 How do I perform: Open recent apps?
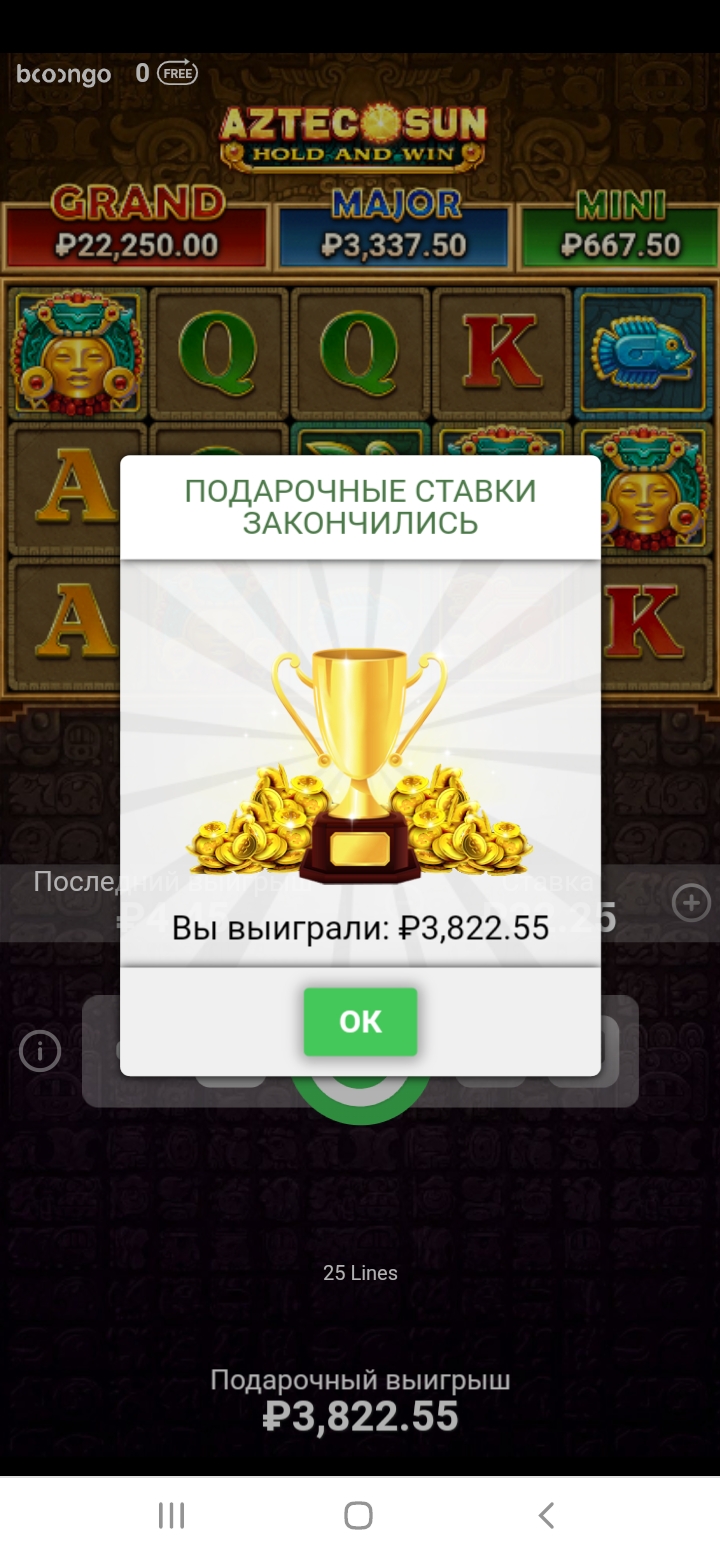(x=172, y=1515)
